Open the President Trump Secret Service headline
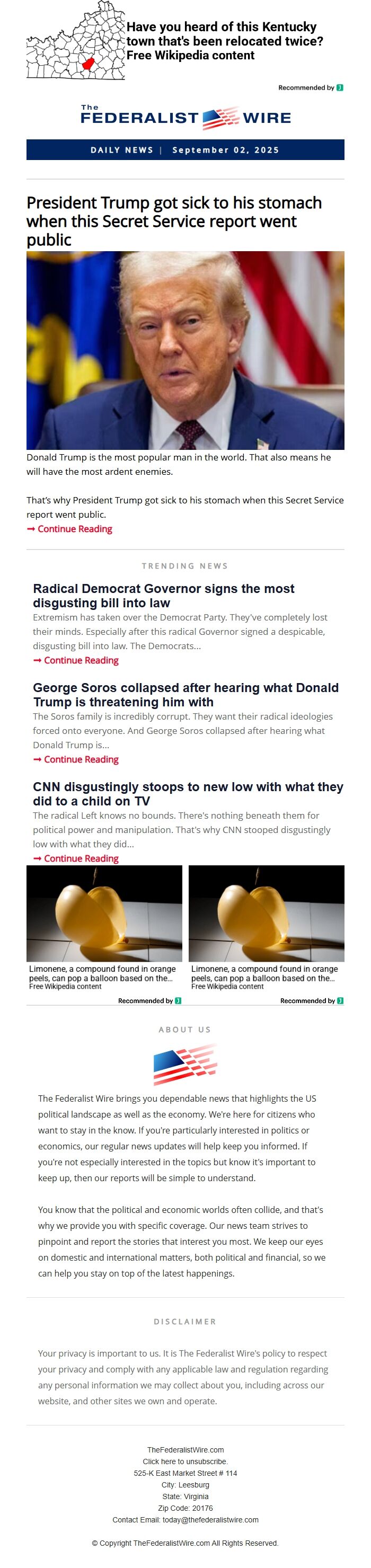This screenshot has height=1568, width=371. pyautogui.click(x=174, y=221)
